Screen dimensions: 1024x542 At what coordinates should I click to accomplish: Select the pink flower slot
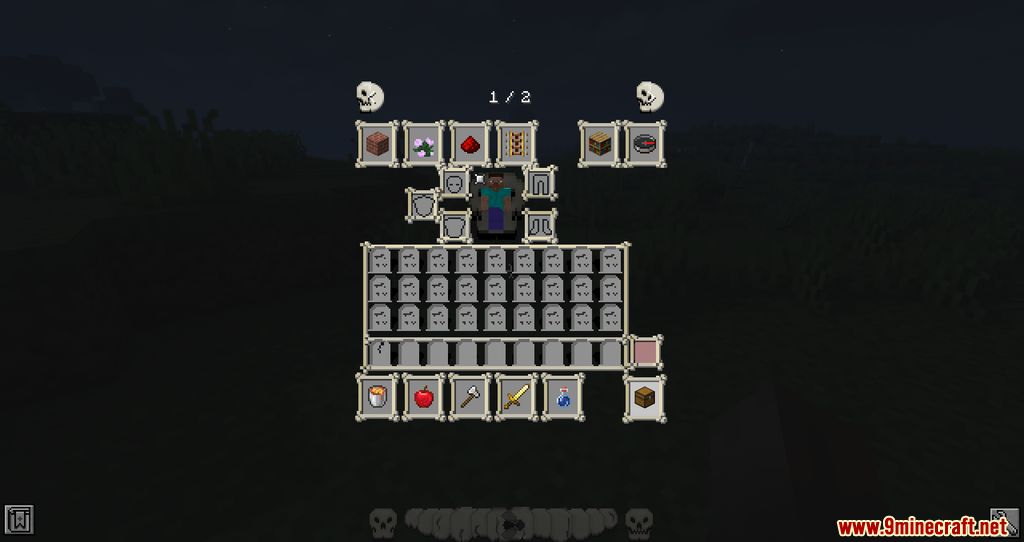424,143
